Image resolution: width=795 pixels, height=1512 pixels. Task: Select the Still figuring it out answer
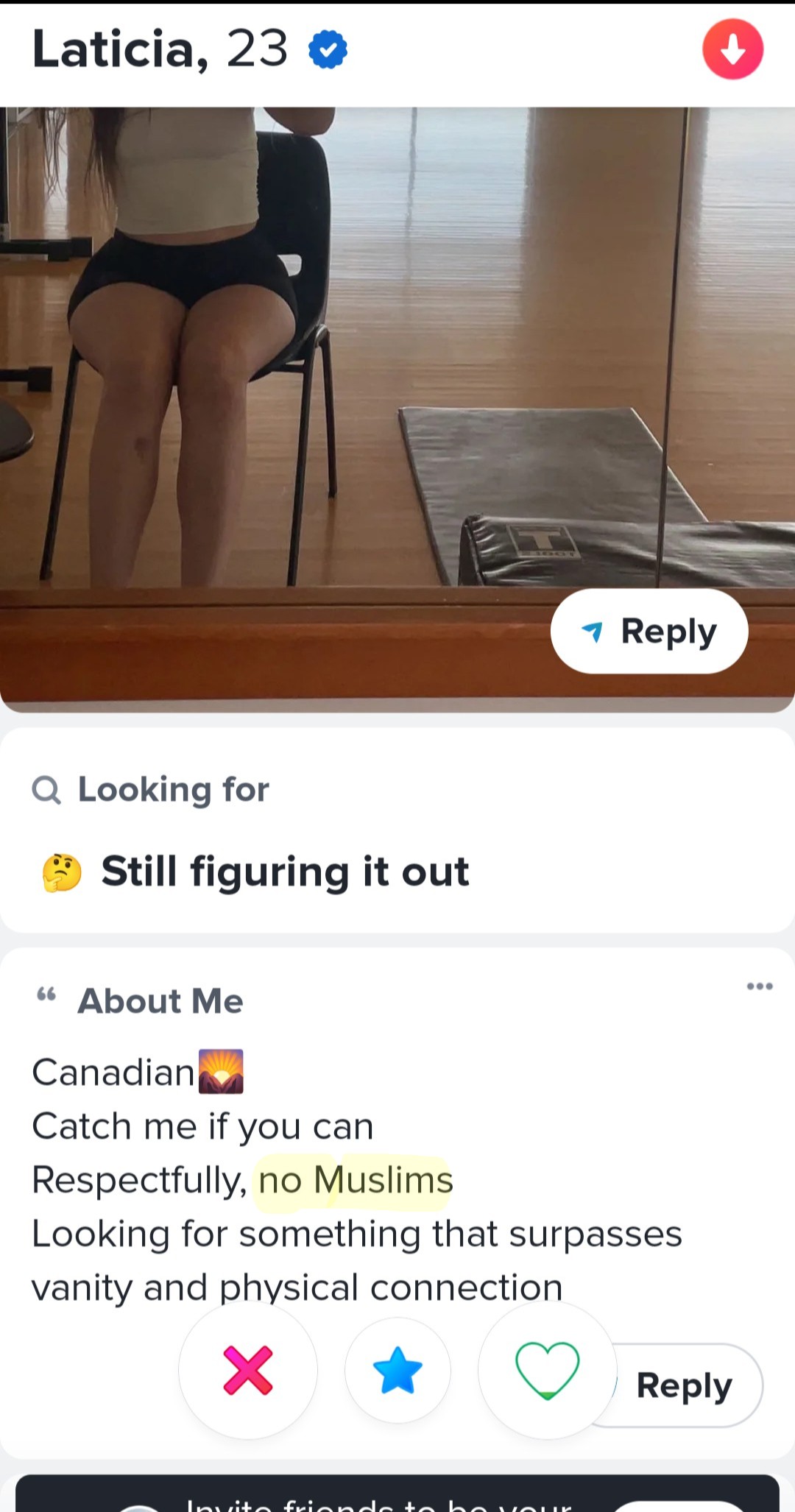[x=286, y=871]
